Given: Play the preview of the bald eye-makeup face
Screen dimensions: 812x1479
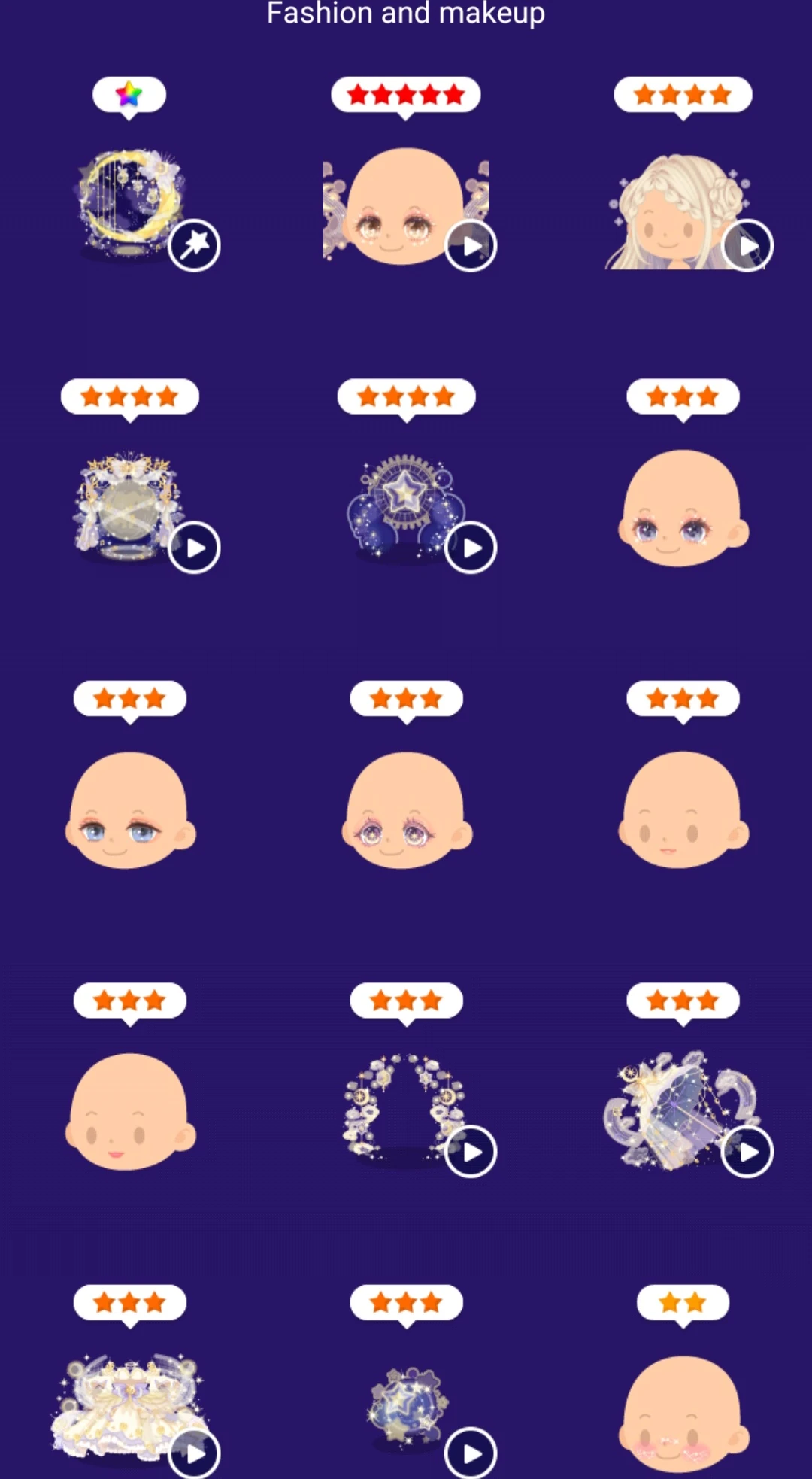Looking at the screenshot, I should (x=470, y=244).
